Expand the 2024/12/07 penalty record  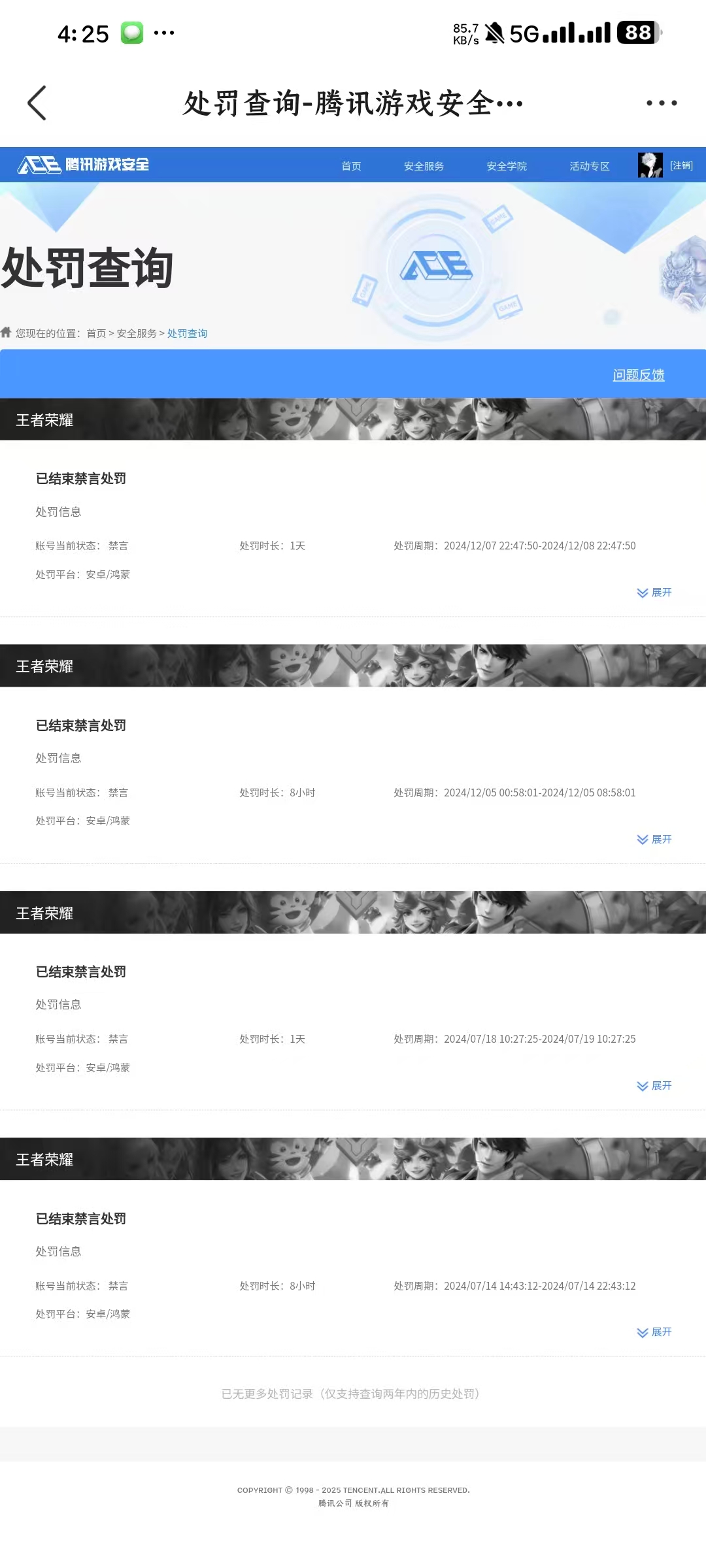[654, 593]
